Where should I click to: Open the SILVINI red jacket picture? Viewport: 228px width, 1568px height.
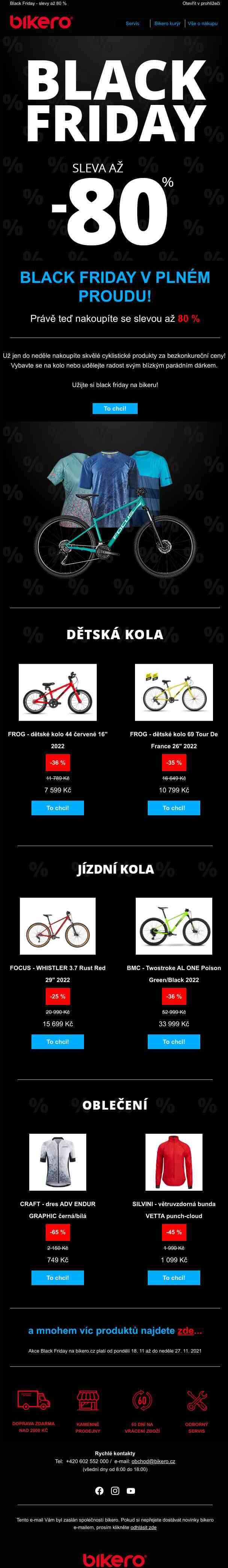pyautogui.click(x=174, y=1161)
